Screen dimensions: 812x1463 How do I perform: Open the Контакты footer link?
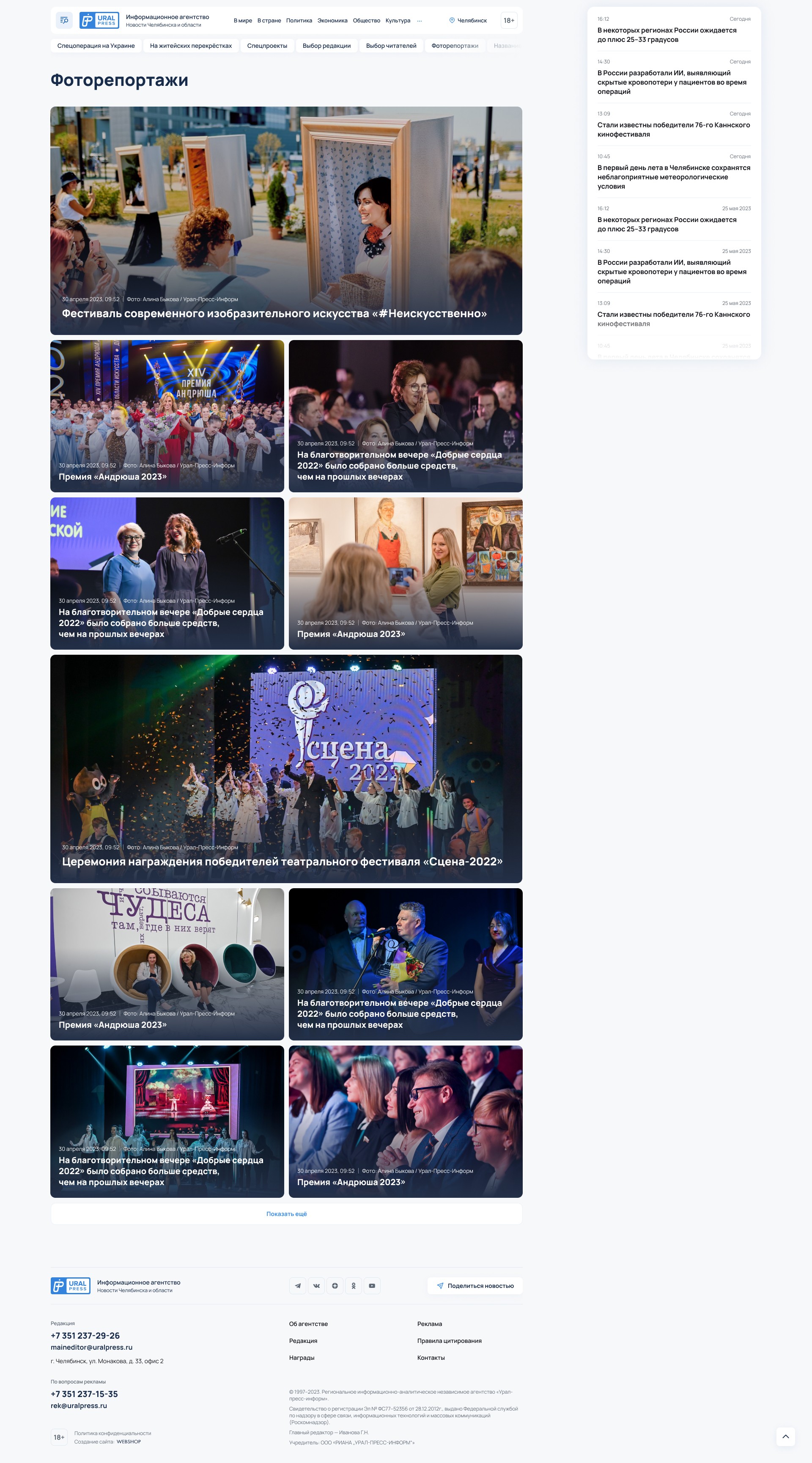[x=431, y=1358]
